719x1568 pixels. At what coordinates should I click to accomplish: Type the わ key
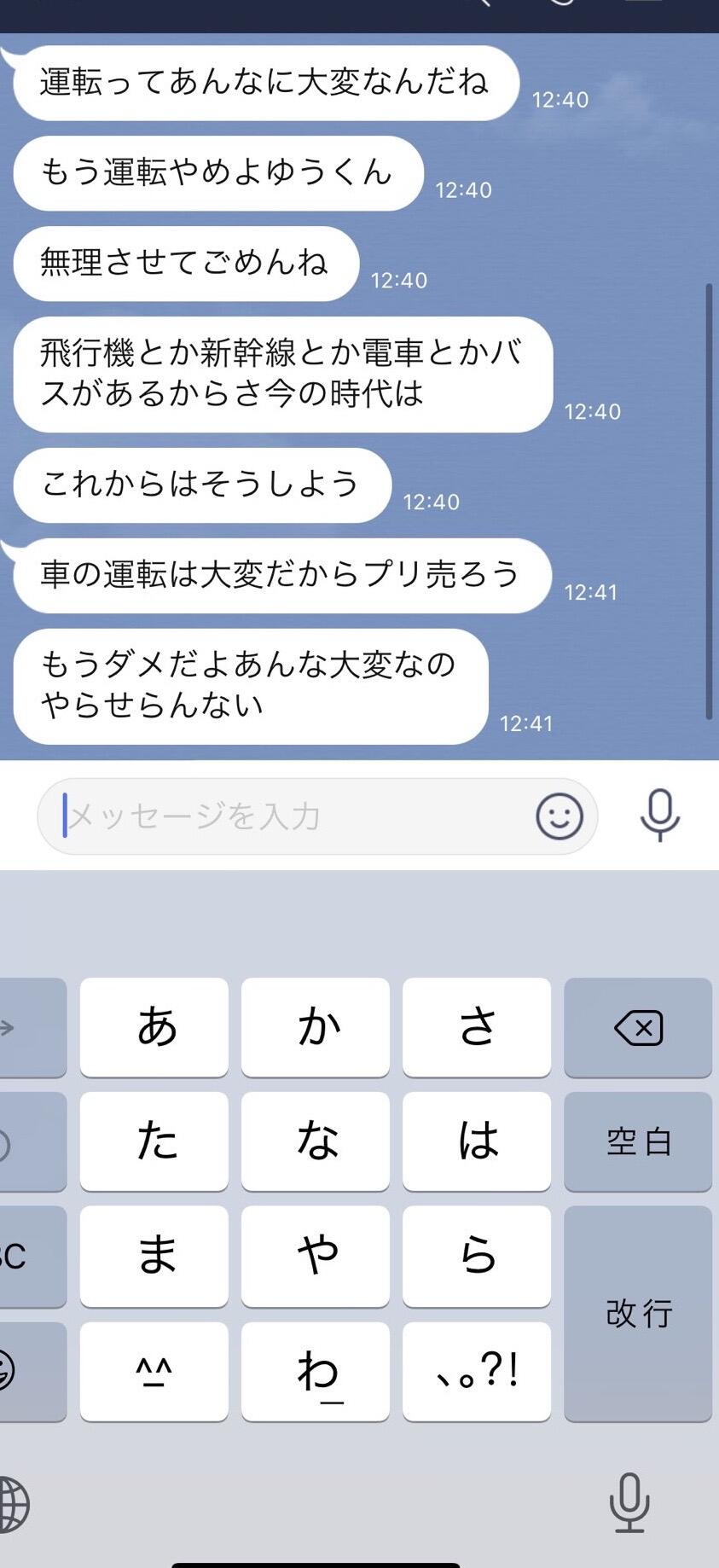(316, 1372)
